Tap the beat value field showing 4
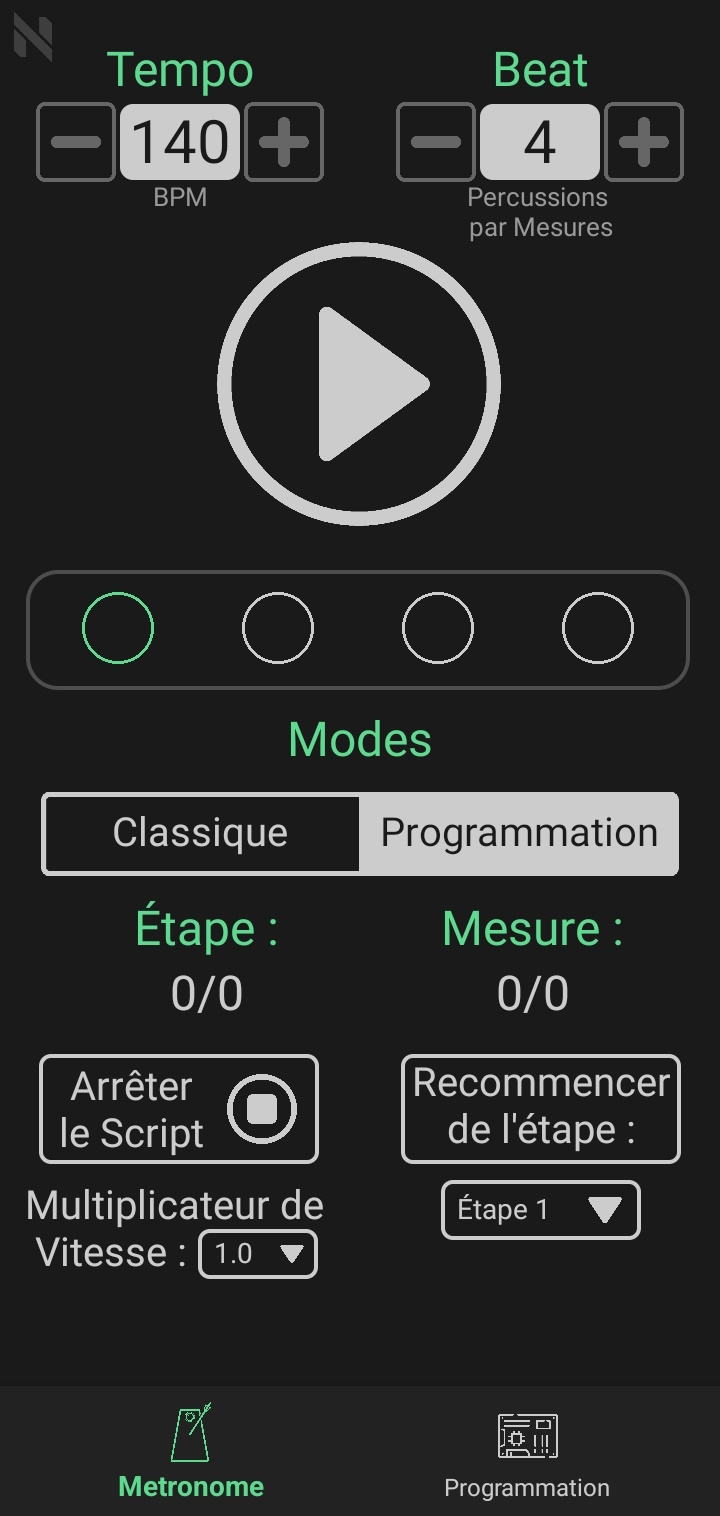720x1516 pixels. click(x=540, y=142)
